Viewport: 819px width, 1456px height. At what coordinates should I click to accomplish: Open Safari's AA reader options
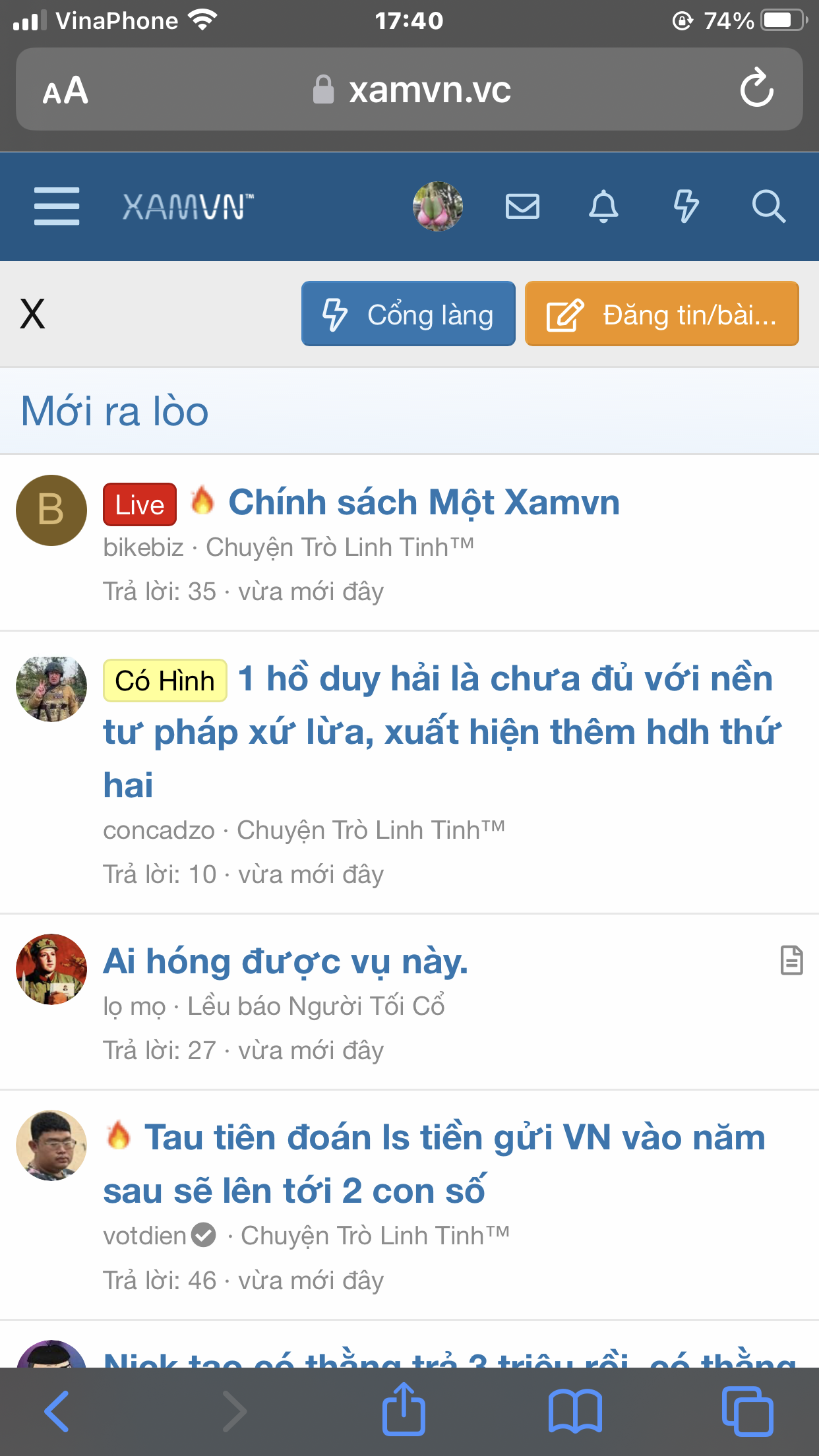(x=65, y=90)
